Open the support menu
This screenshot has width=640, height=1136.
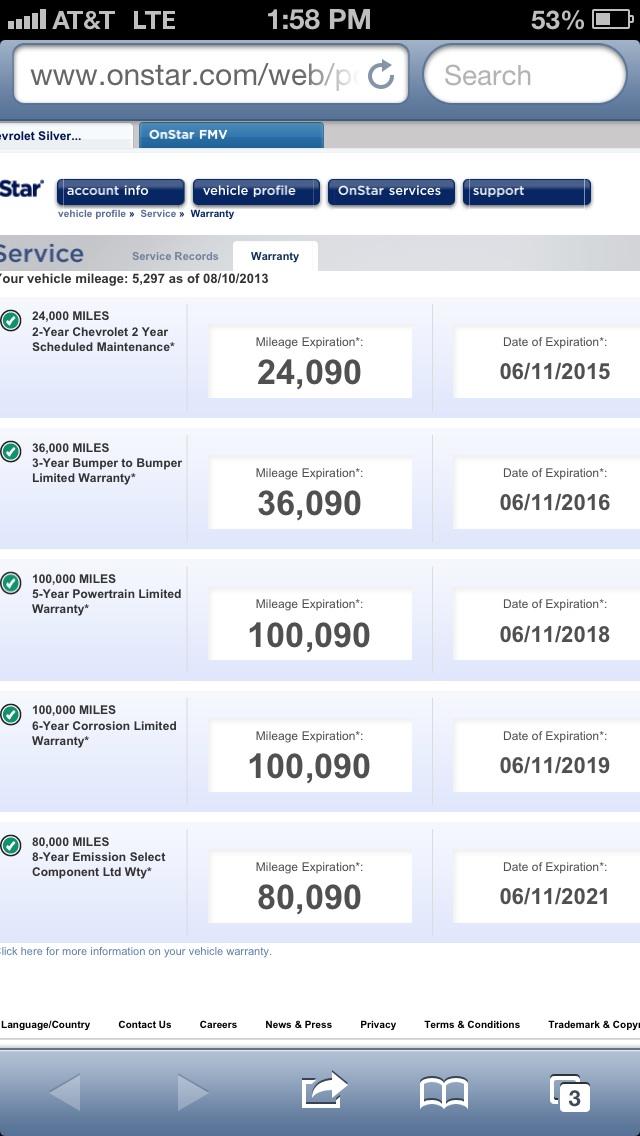526,192
